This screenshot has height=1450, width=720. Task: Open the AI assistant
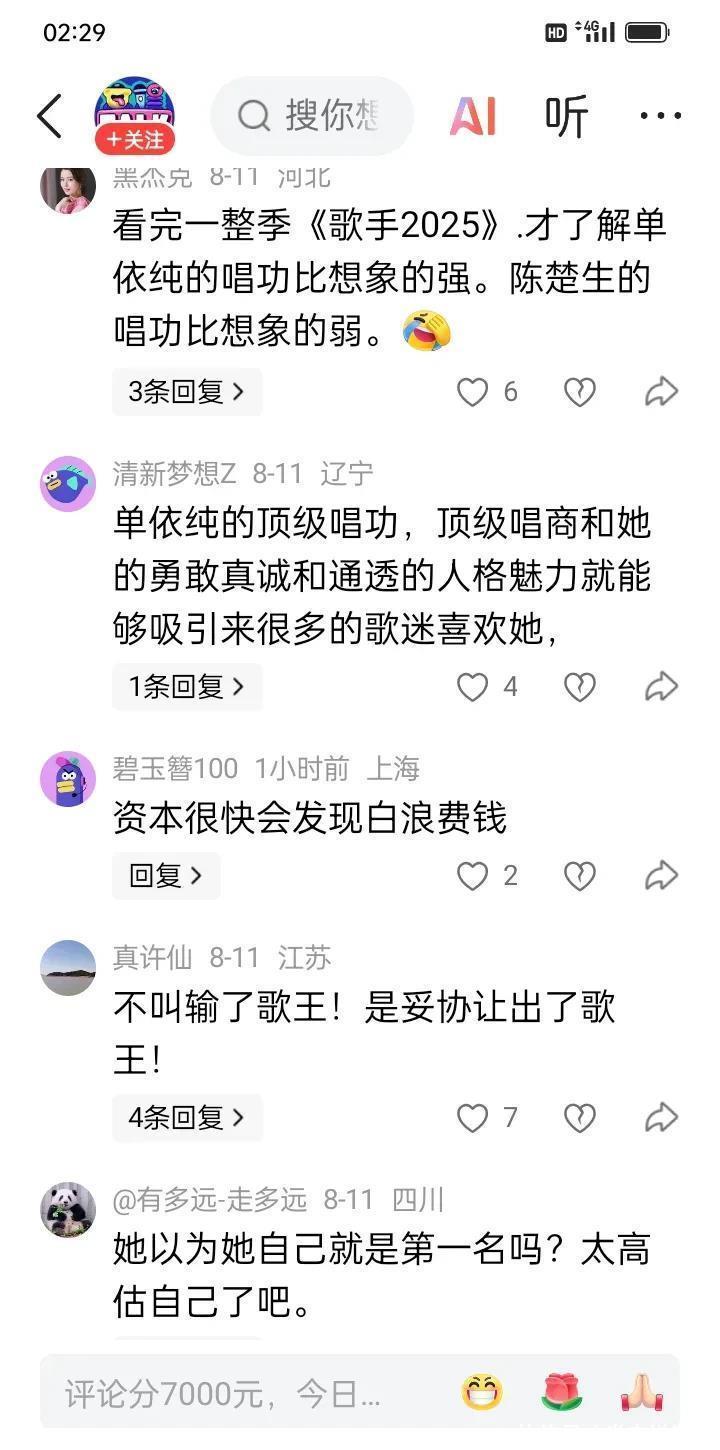tap(473, 117)
